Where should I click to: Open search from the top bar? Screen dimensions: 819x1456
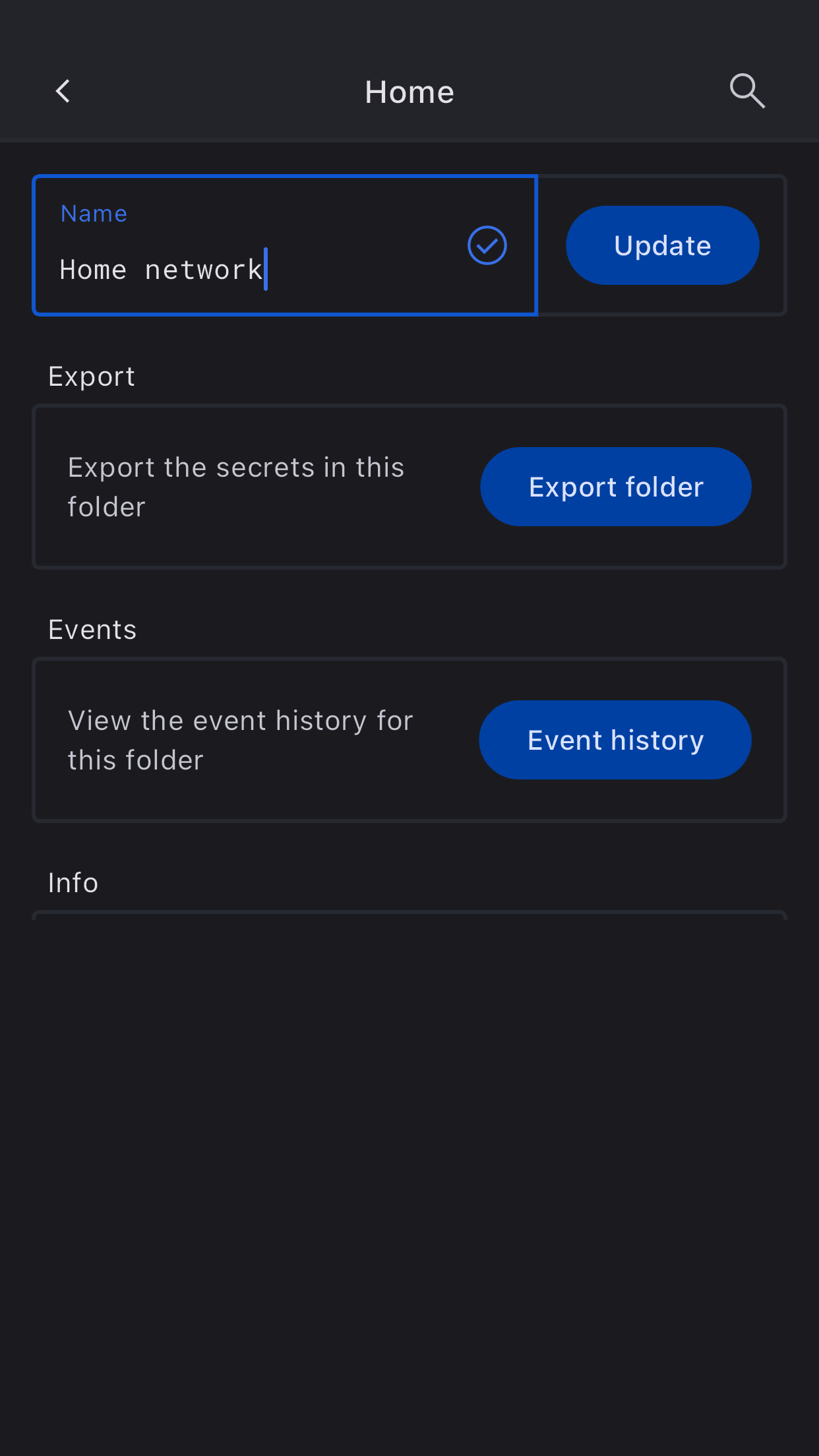(746, 91)
